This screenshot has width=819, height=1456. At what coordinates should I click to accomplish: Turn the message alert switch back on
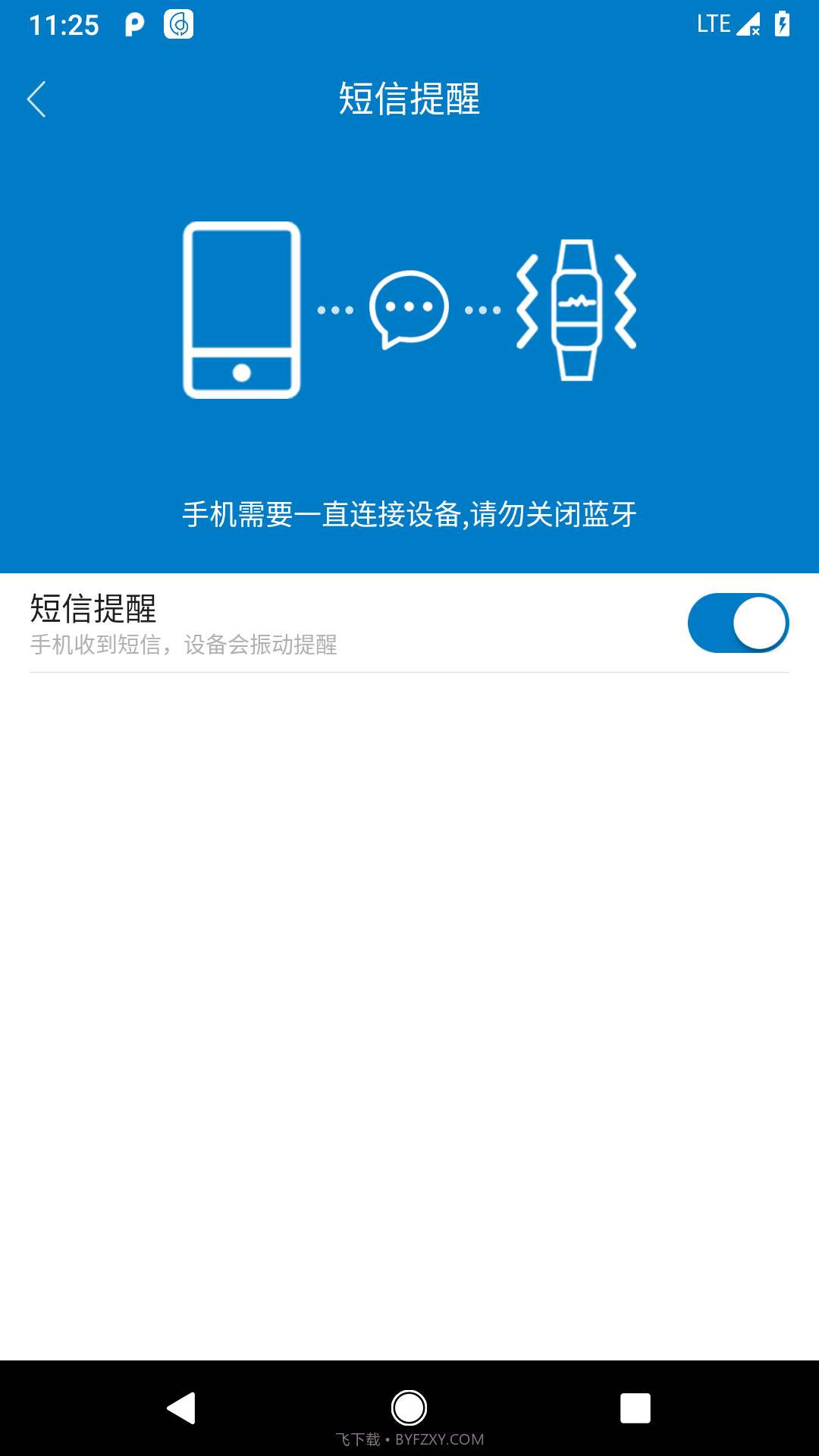click(x=737, y=622)
